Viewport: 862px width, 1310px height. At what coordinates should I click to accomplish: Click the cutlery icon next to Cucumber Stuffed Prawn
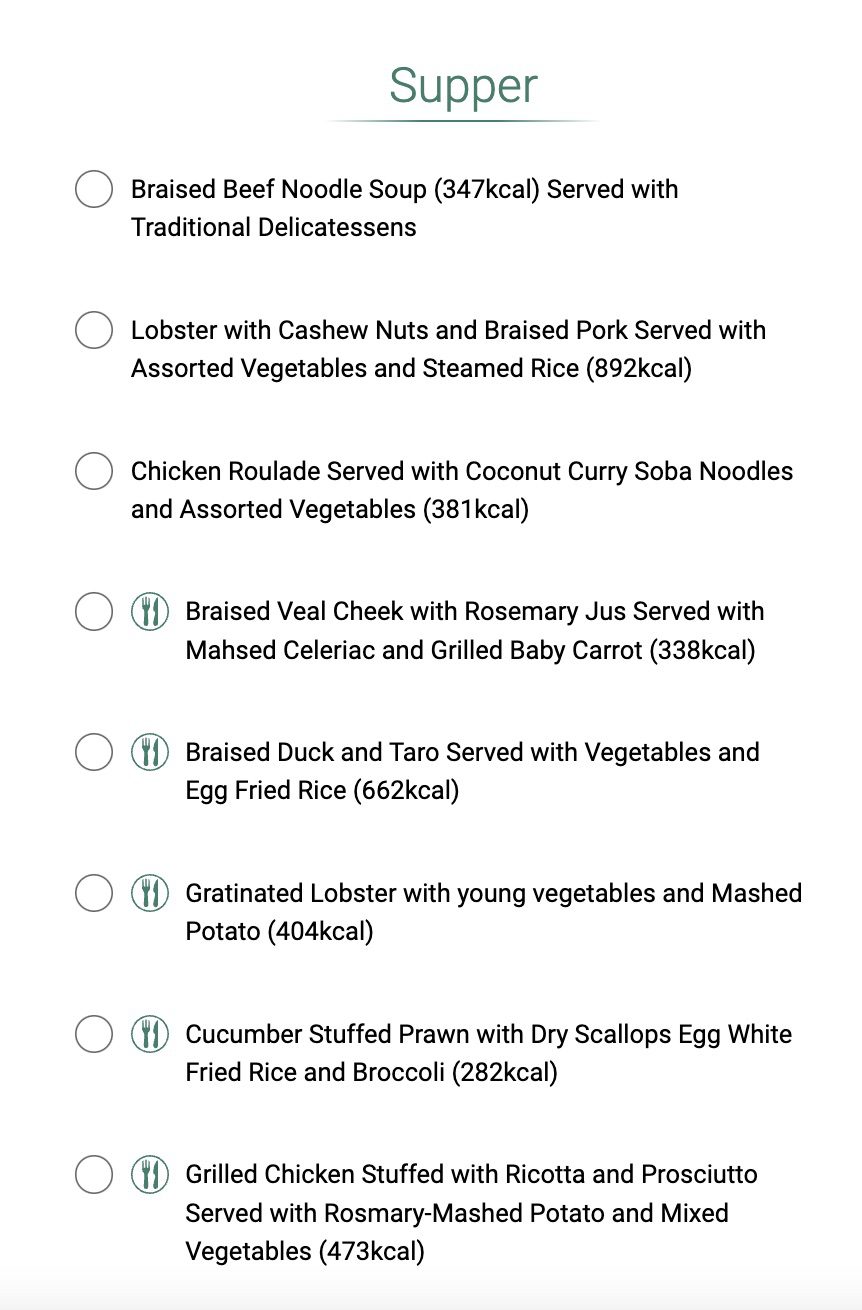[149, 1035]
